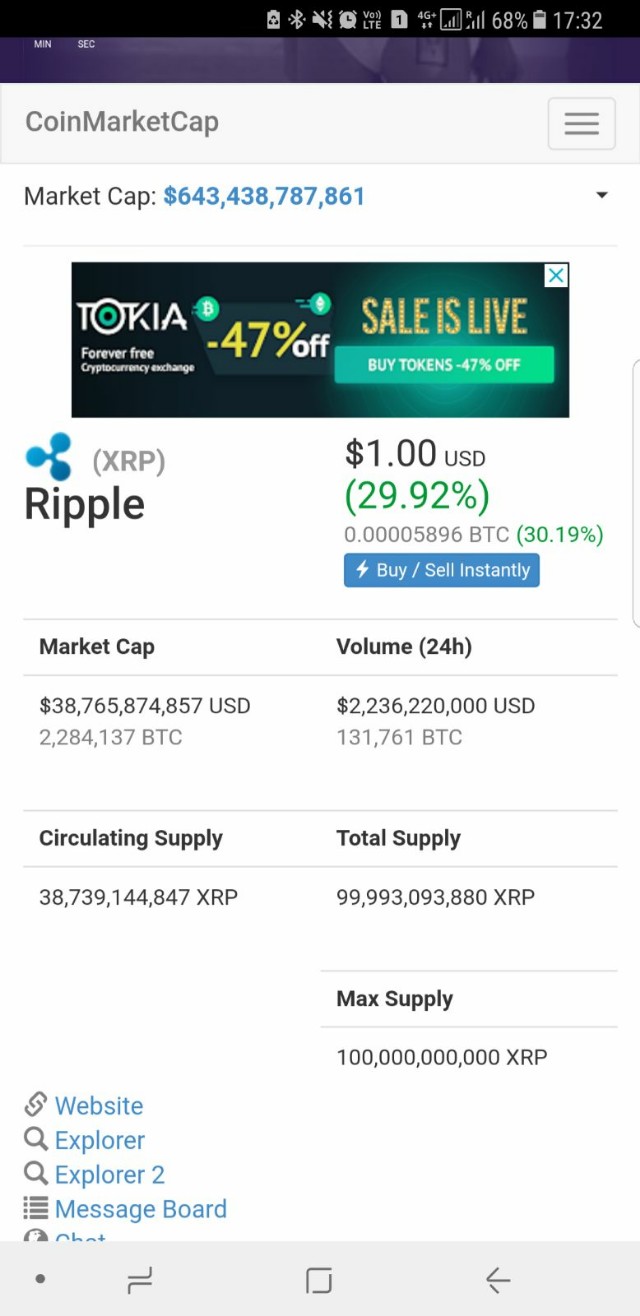The image size is (640, 1316).
Task: Expand the Market Cap dropdown arrow
Action: tap(601, 195)
